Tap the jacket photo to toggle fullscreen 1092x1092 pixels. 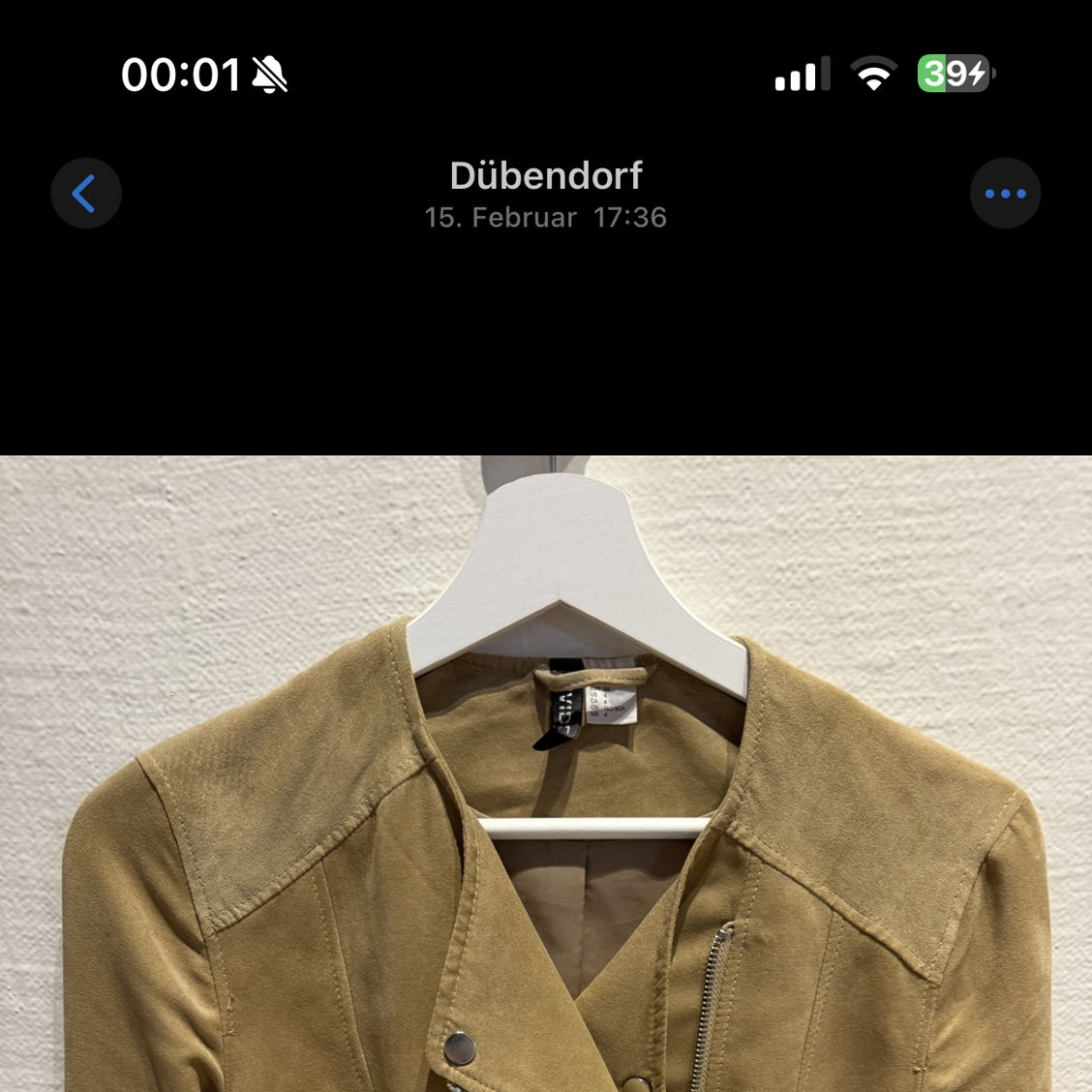tap(546, 774)
